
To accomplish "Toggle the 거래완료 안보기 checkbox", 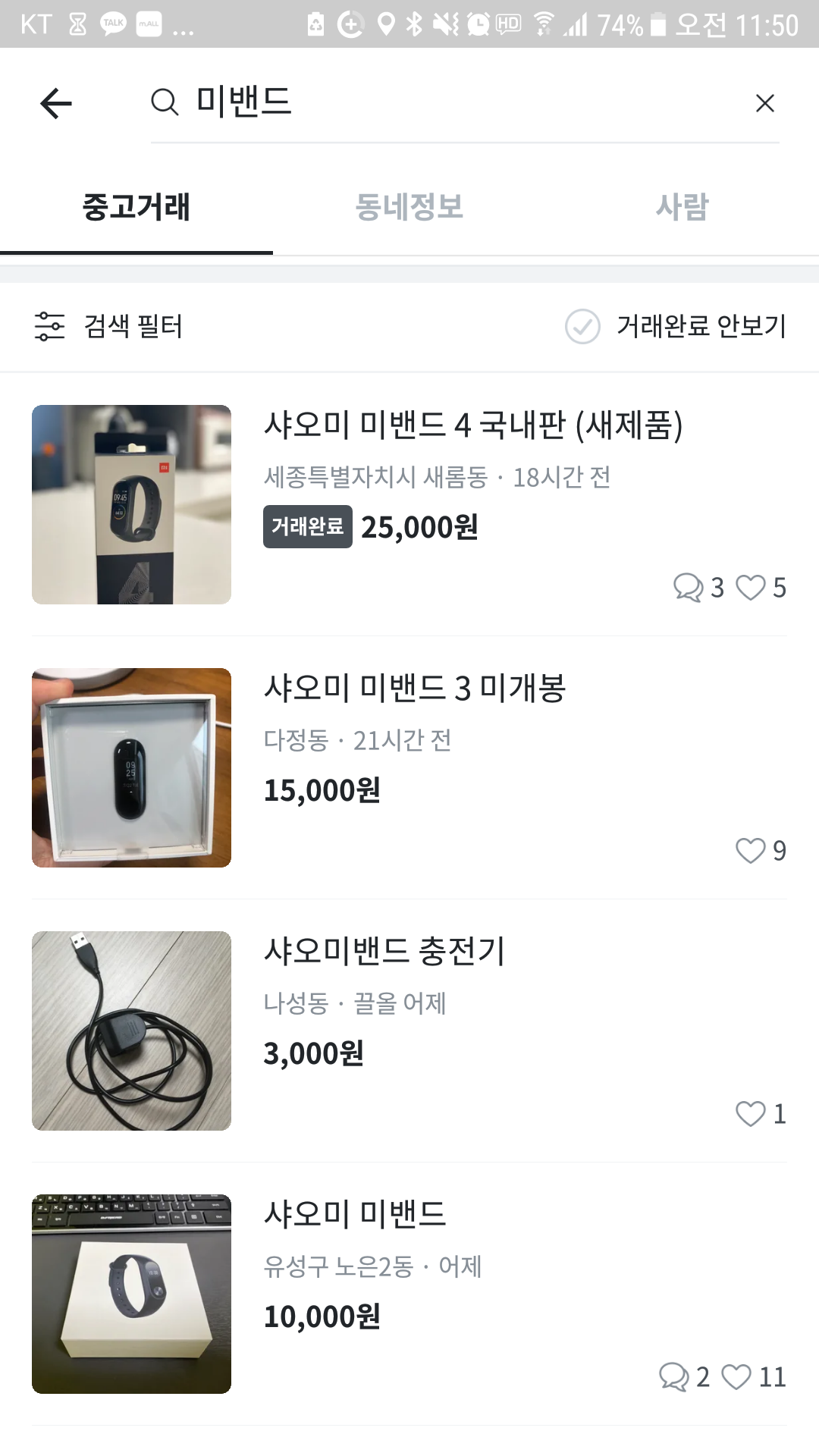I will pyautogui.click(x=582, y=326).
